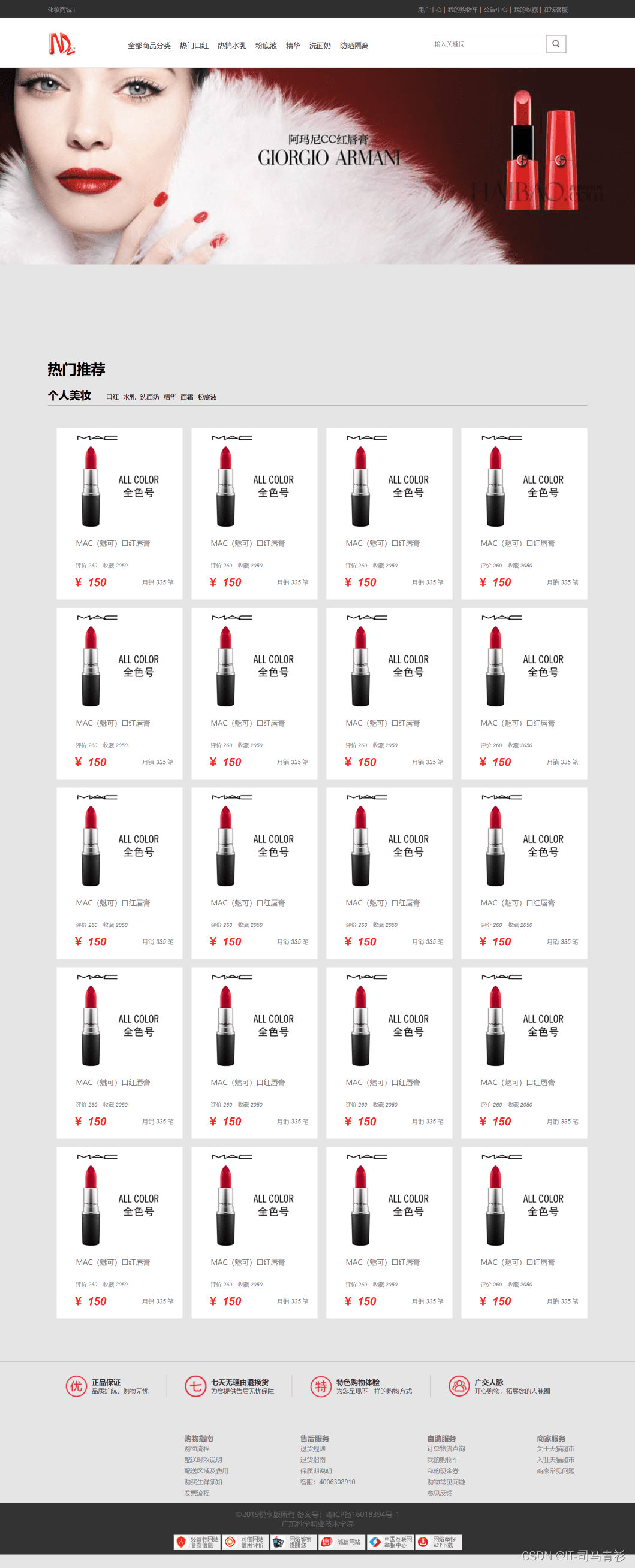Click the 化妆商城 link in top bar
Viewport: 635px width, 1568px height.
click(x=59, y=10)
